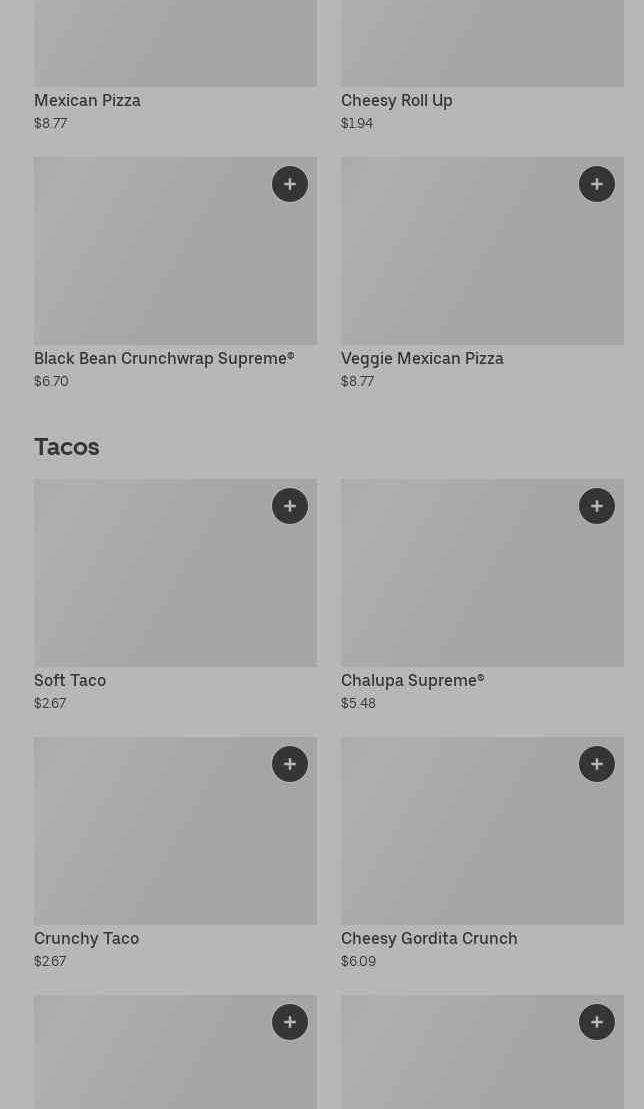
Task: View Cheesy Gordita Crunch details
Action: coord(429,938)
